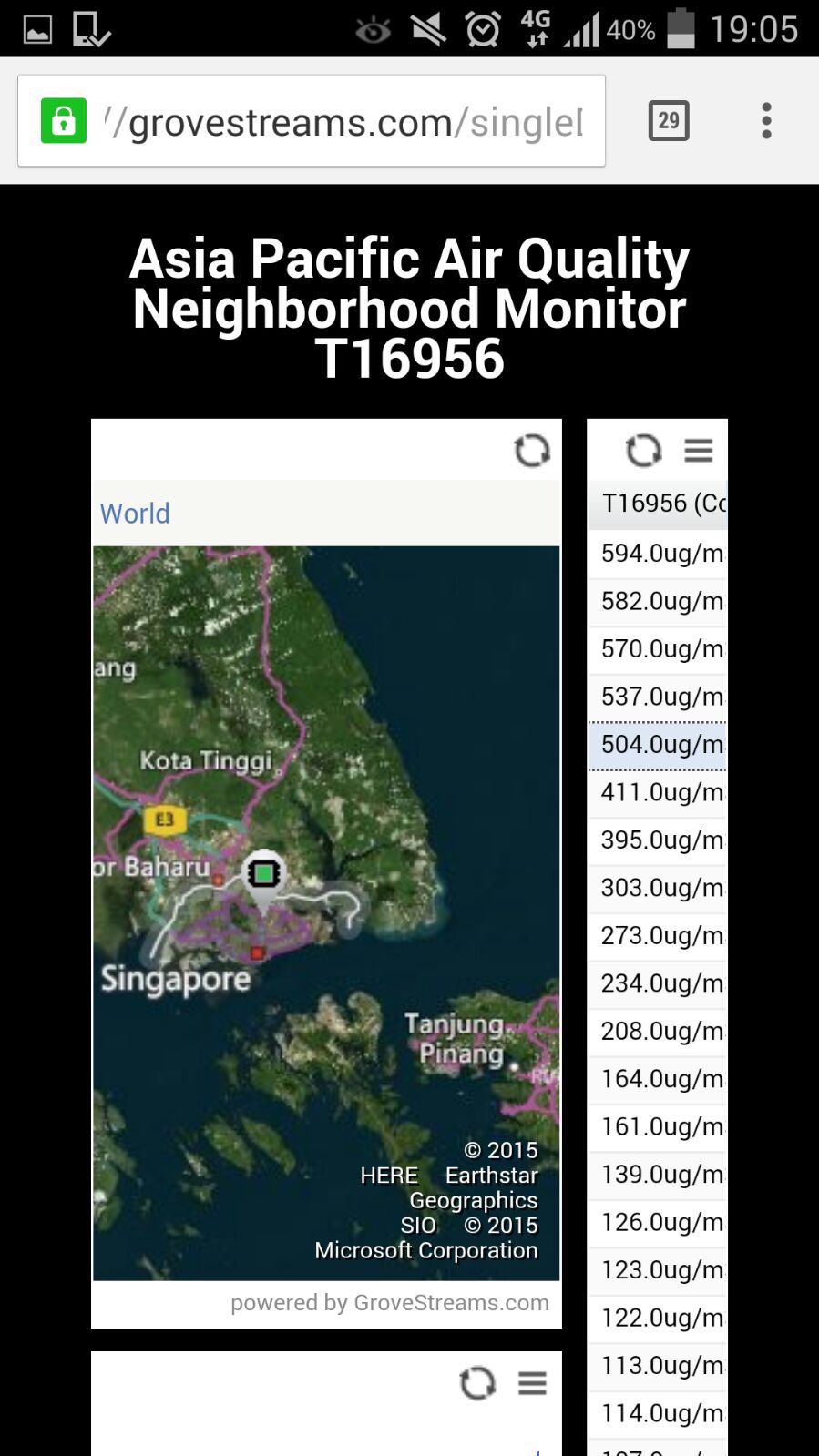
Task: Tap the green monitor marker on map
Action: click(x=264, y=874)
